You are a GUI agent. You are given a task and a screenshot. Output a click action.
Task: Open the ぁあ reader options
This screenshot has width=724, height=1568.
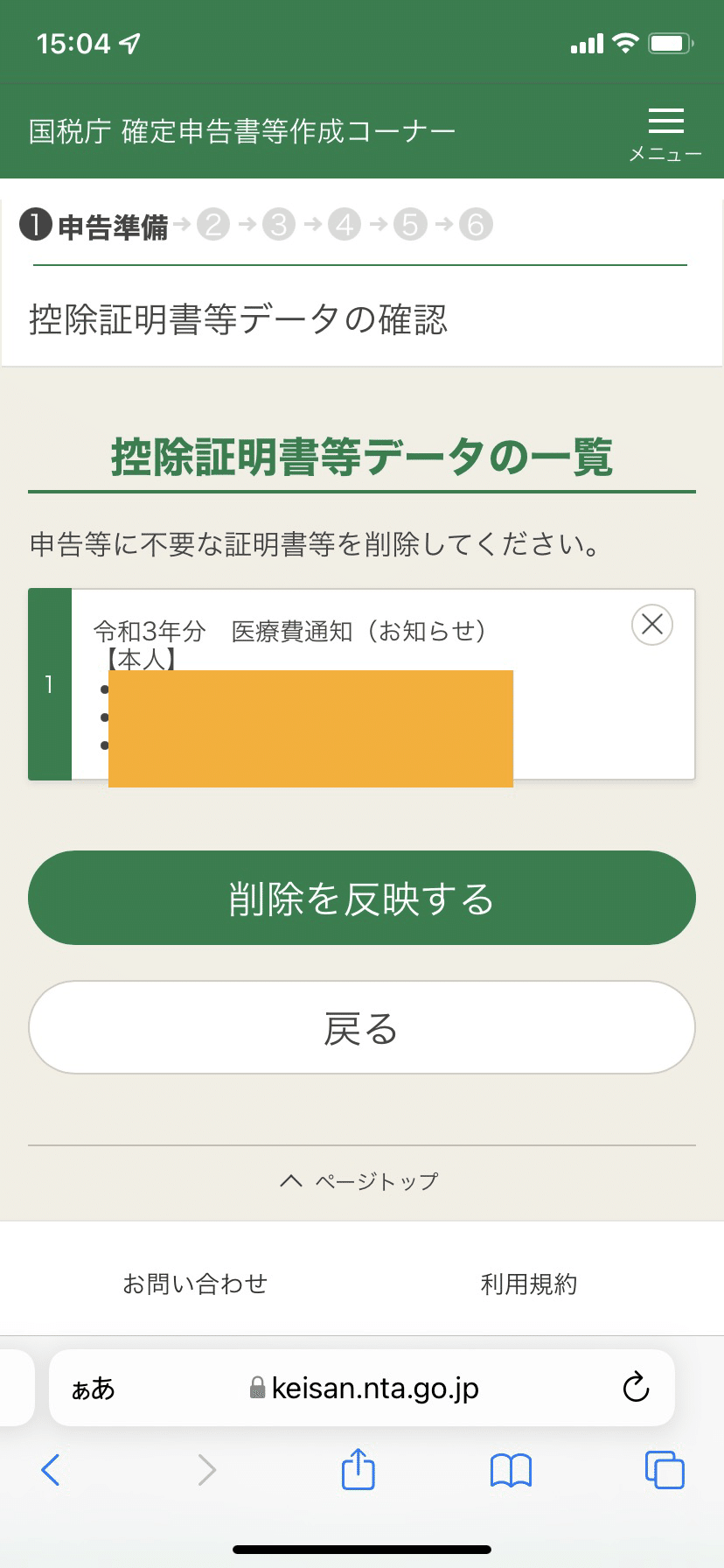93,1389
